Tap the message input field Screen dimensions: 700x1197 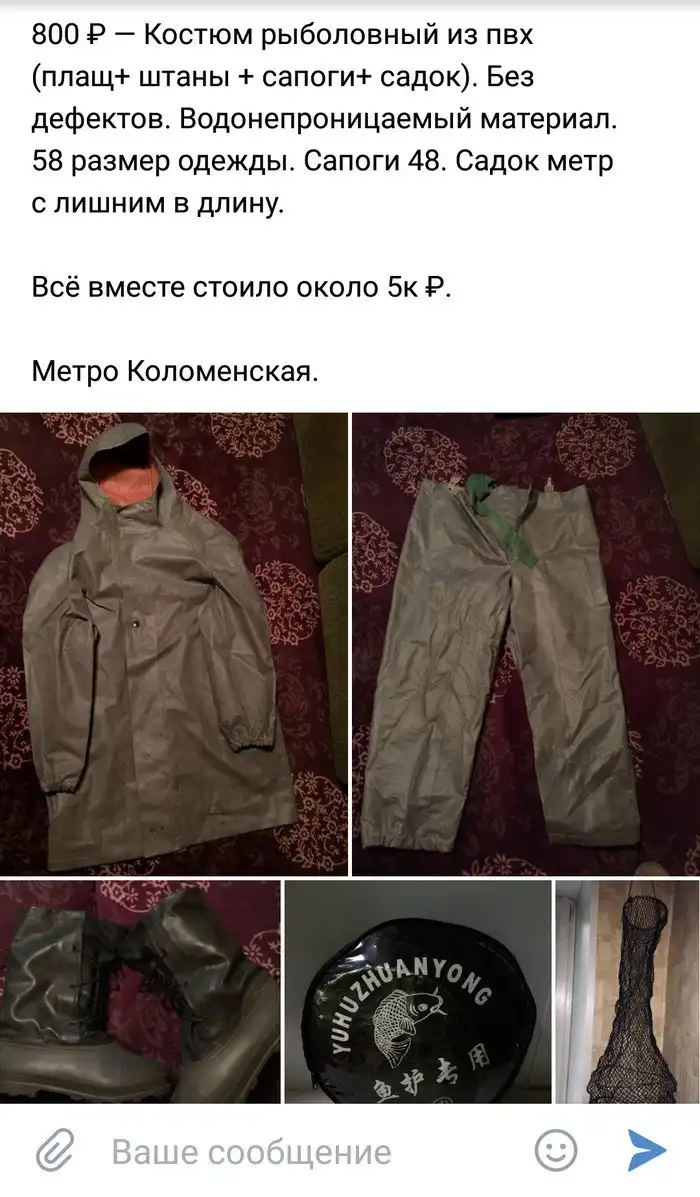coord(300,1152)
